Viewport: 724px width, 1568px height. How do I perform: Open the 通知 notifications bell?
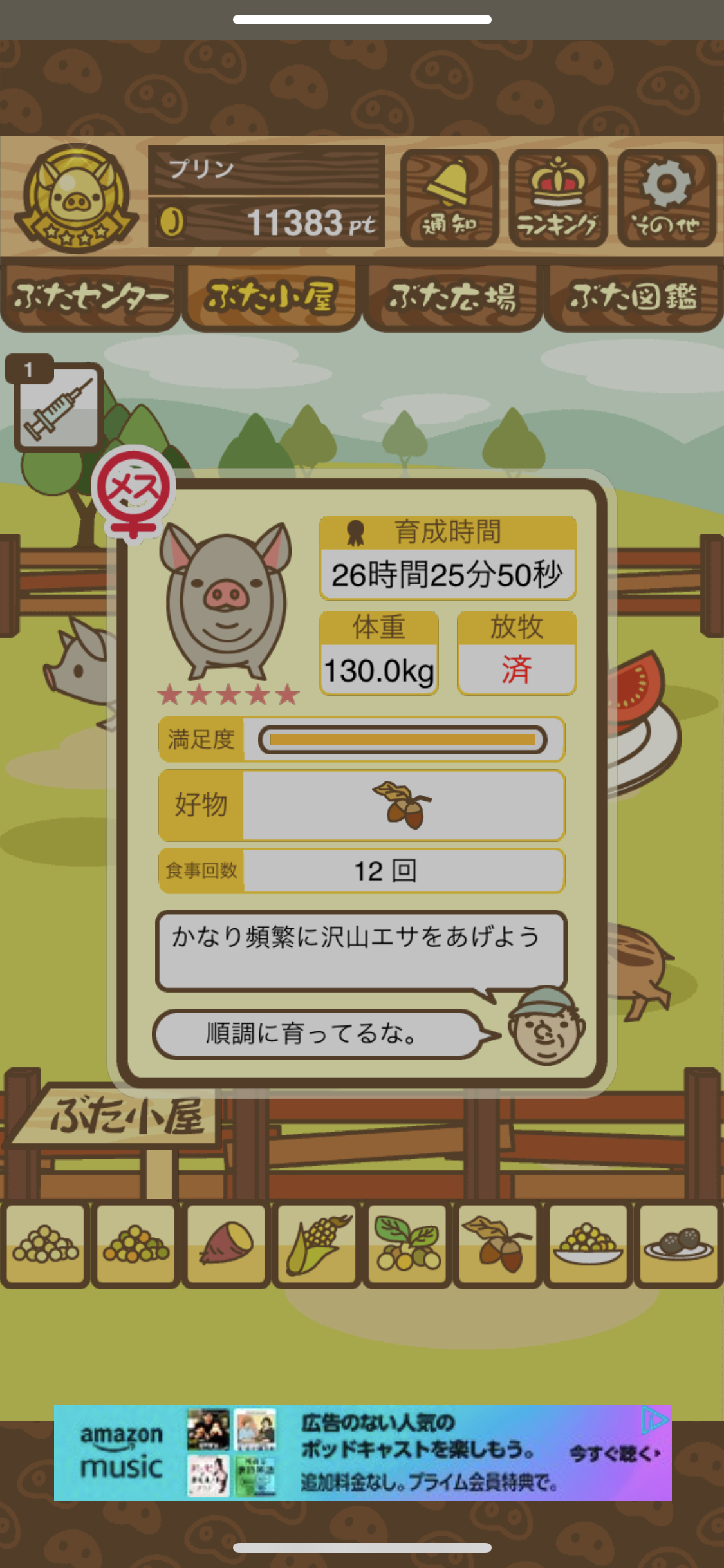pos(449,198)
